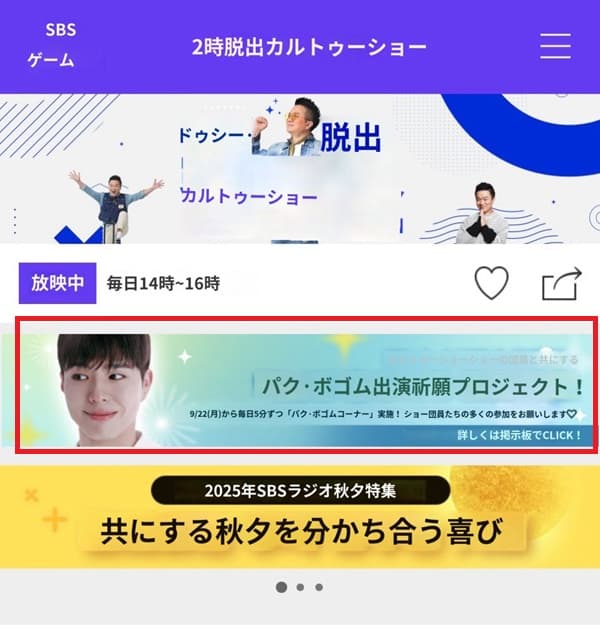600x628 pixels.
Task: Like the program with the heart icon
Action: click(x=491, y=284)
